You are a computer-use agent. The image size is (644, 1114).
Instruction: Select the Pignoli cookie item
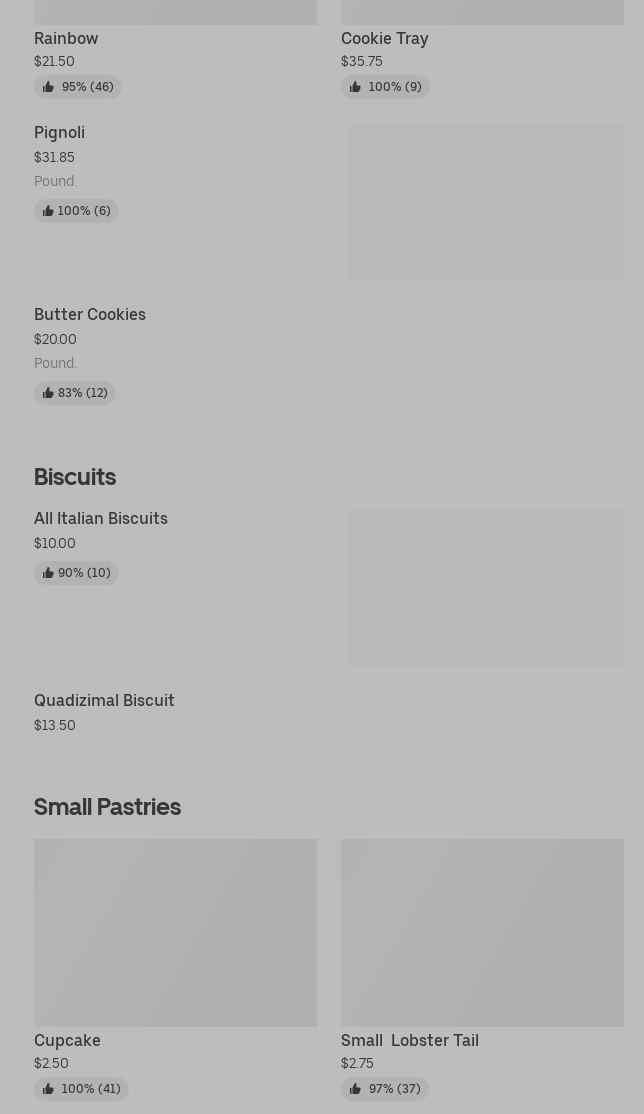[60, 133]
